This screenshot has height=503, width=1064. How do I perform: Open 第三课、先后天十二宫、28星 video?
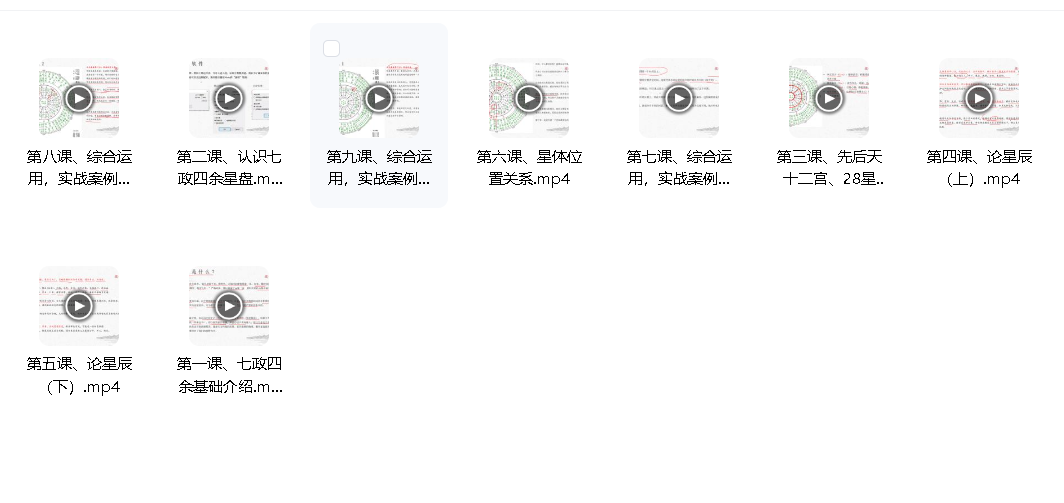(829, 98)
